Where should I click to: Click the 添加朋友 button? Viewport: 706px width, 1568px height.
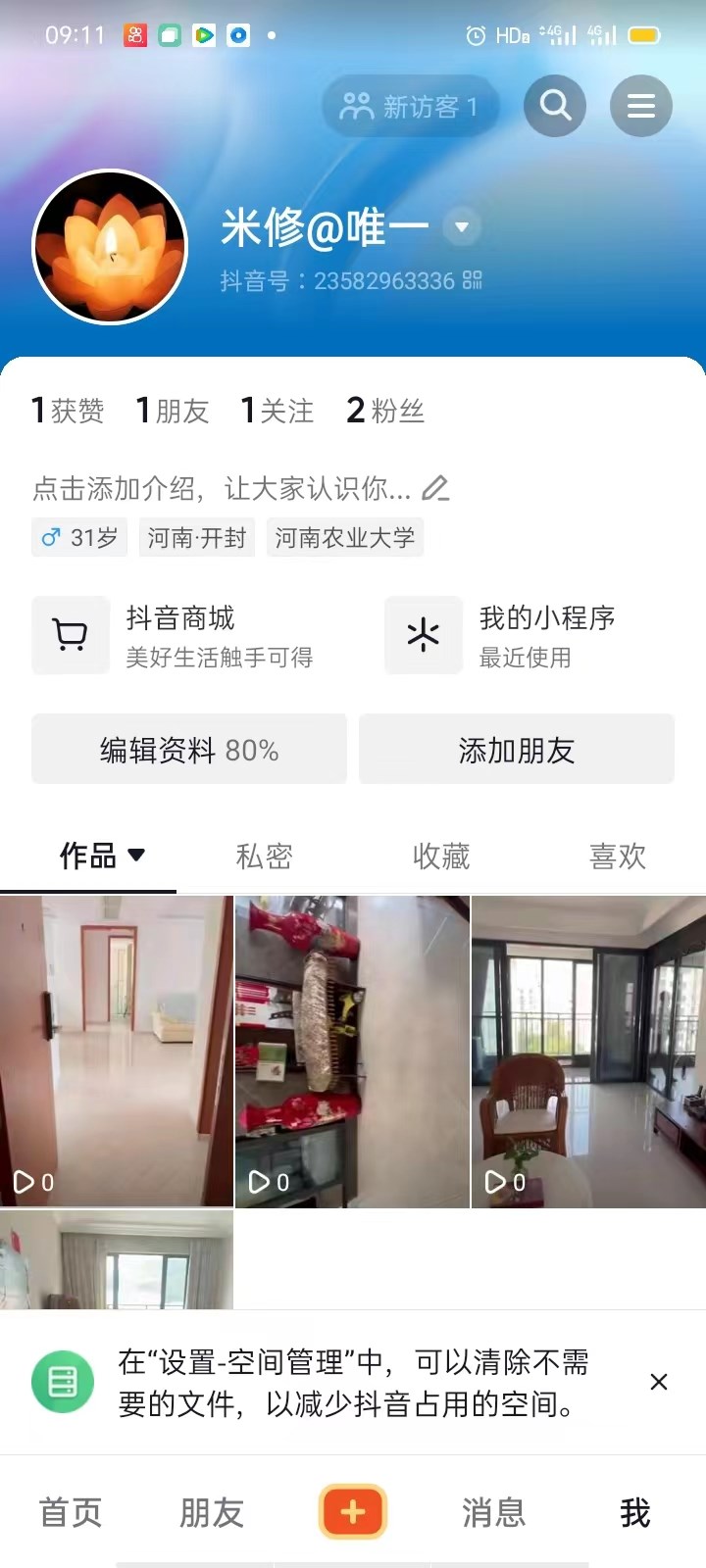click(x=517, y=750)
